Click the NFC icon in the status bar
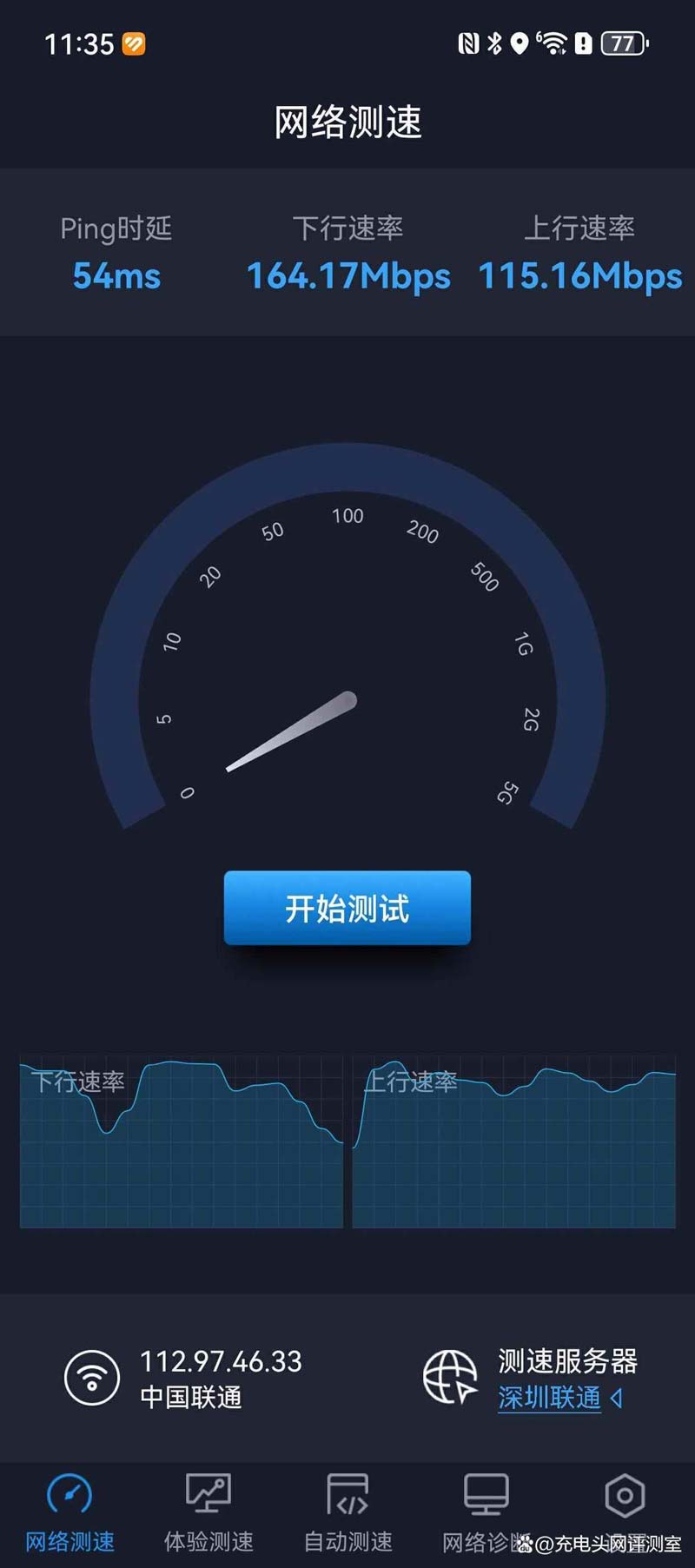This screenshot has width=695, height=1568. point(467,42)
